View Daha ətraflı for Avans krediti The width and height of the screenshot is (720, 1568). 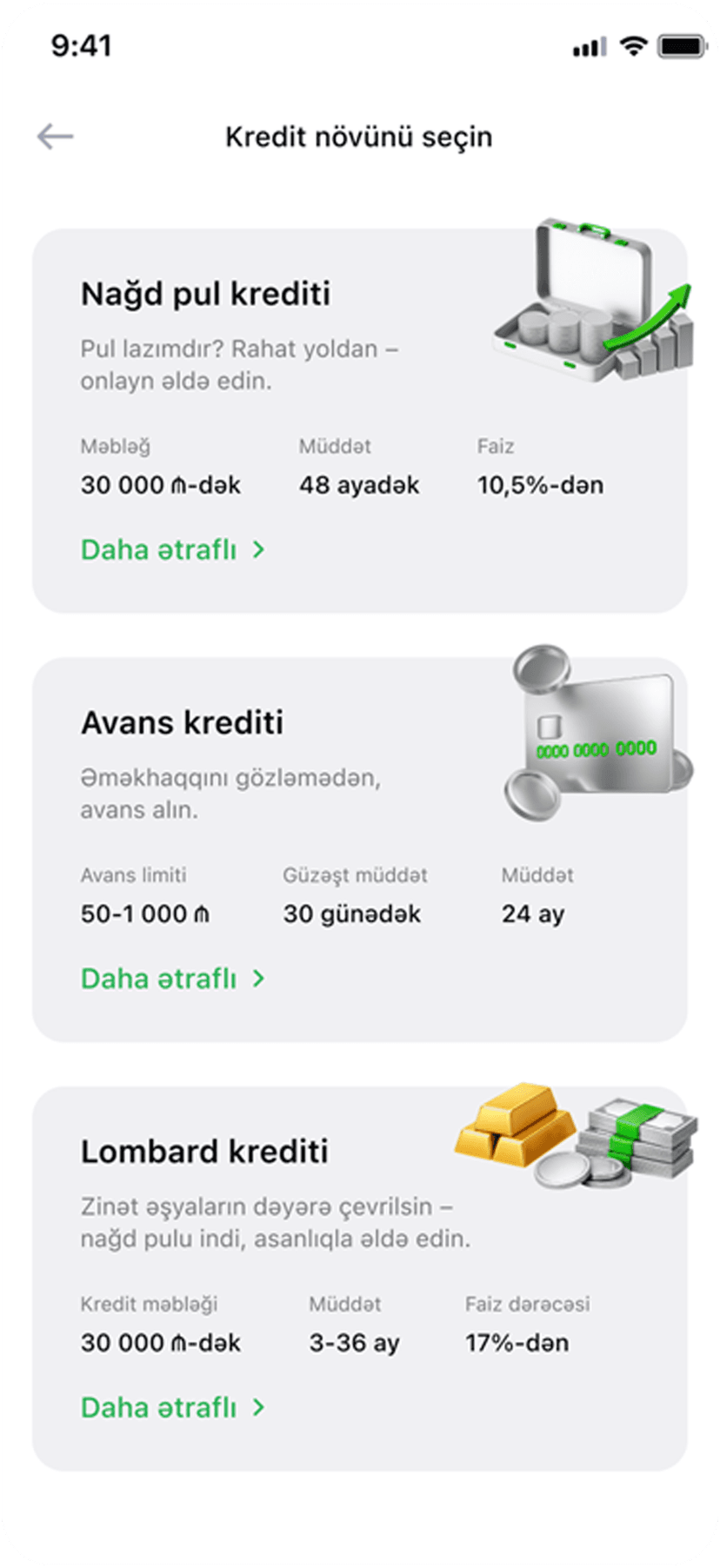(x=172, y=979)
